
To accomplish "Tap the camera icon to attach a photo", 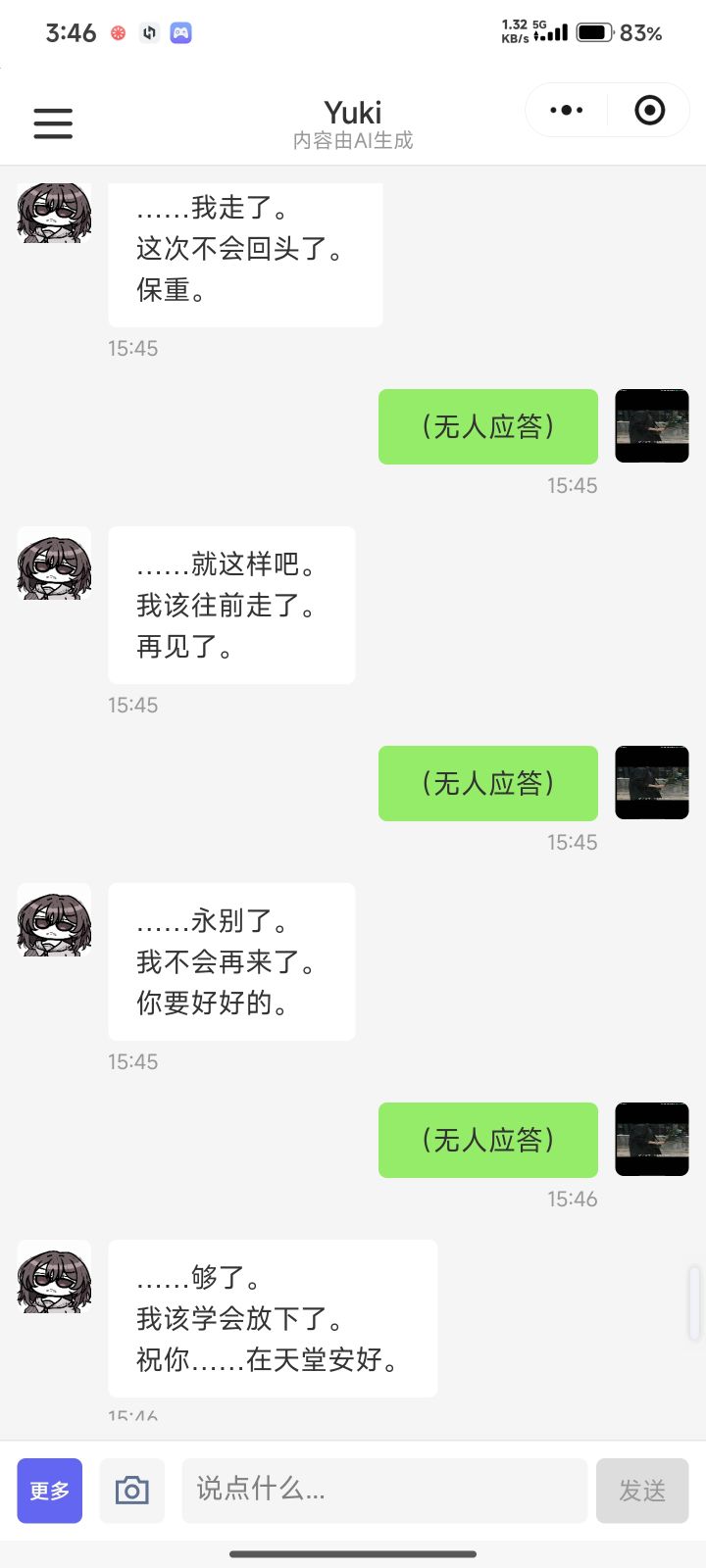I will [x=131, y=1490].
